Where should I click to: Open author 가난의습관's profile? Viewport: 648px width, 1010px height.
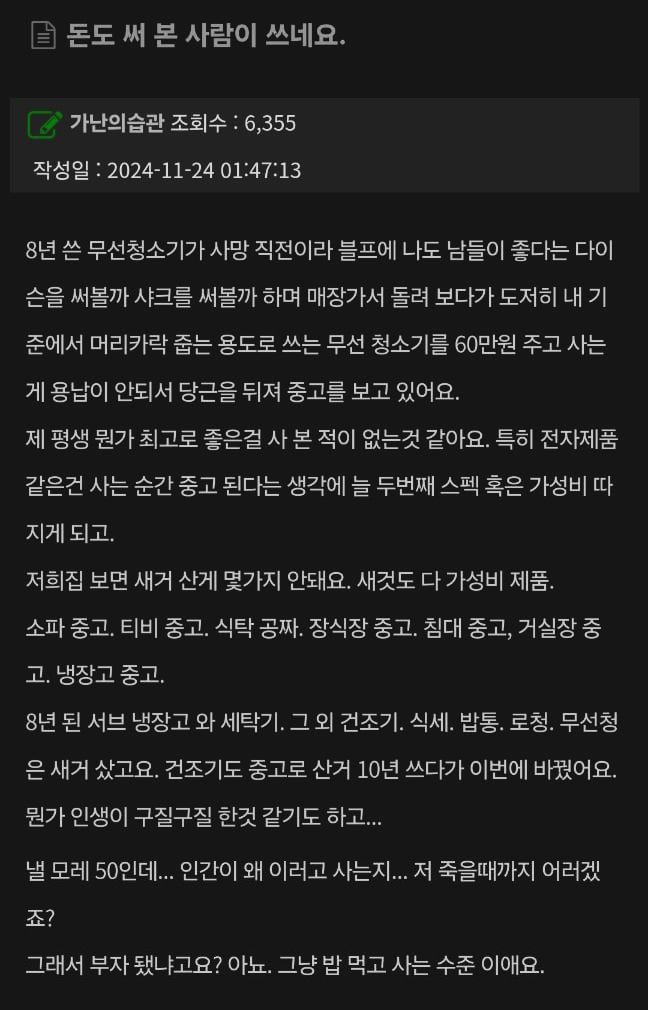116,123
